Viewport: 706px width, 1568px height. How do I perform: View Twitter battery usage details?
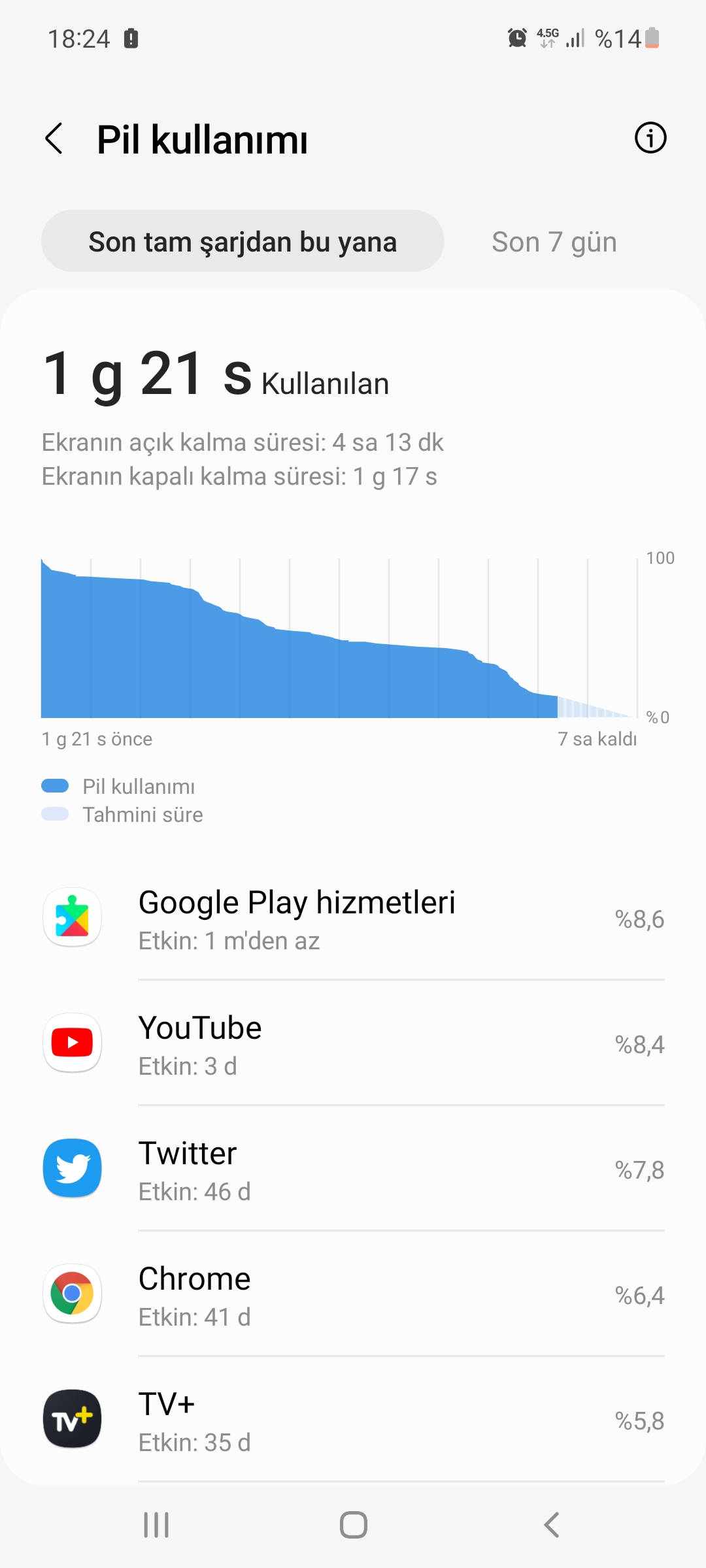pos(353,1169)
